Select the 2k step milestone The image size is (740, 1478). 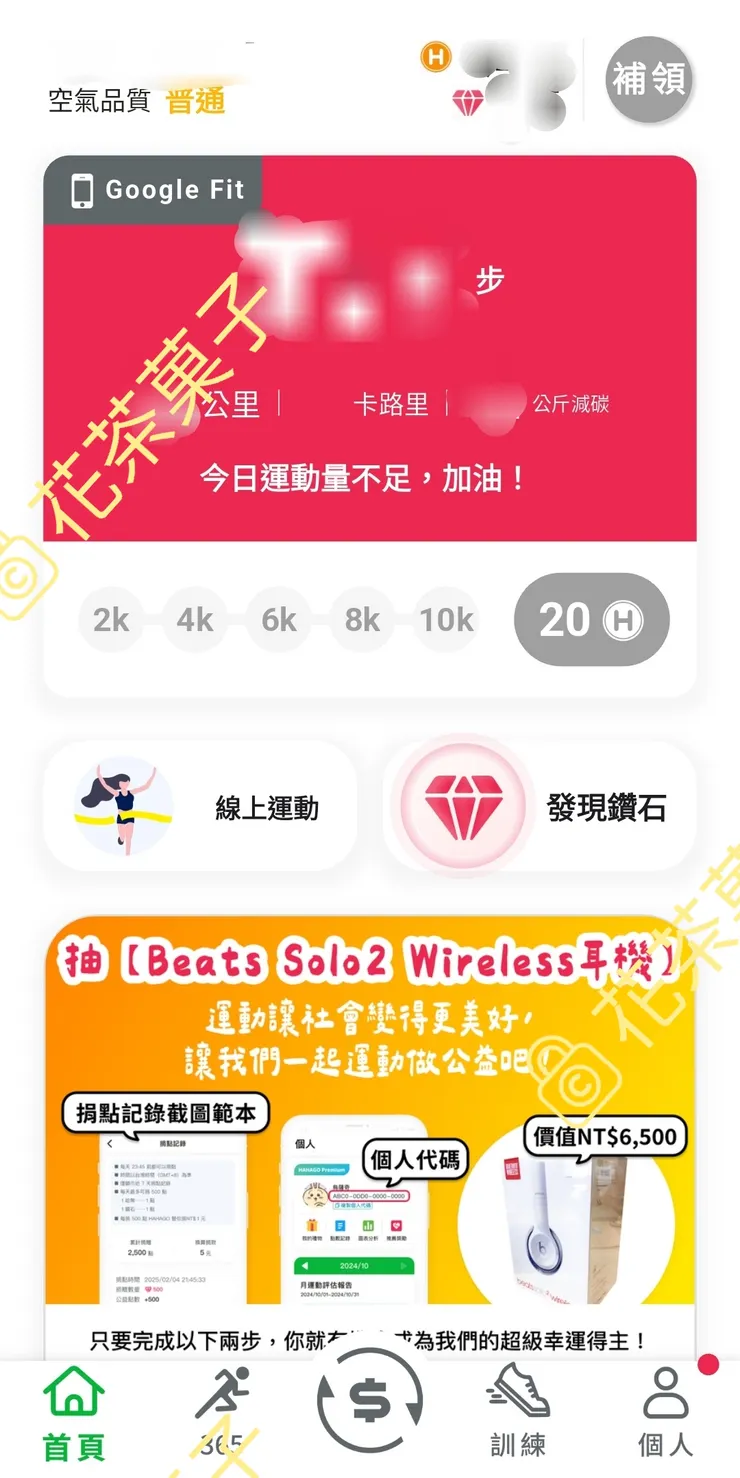tap(111, 621)
